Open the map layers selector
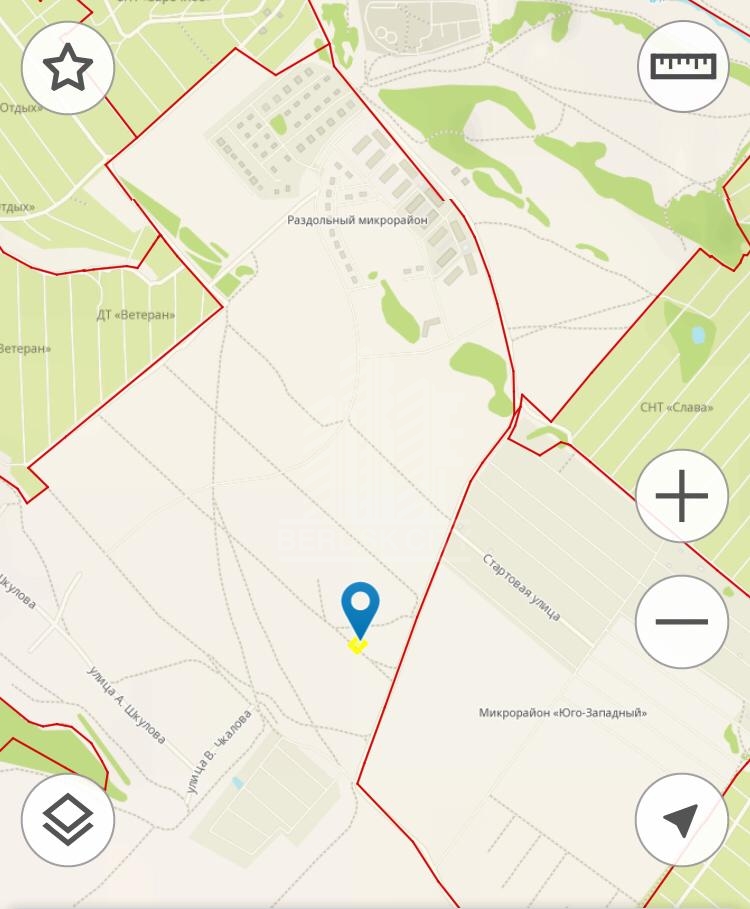Screen dimensions: 750x909 point(68,820)
